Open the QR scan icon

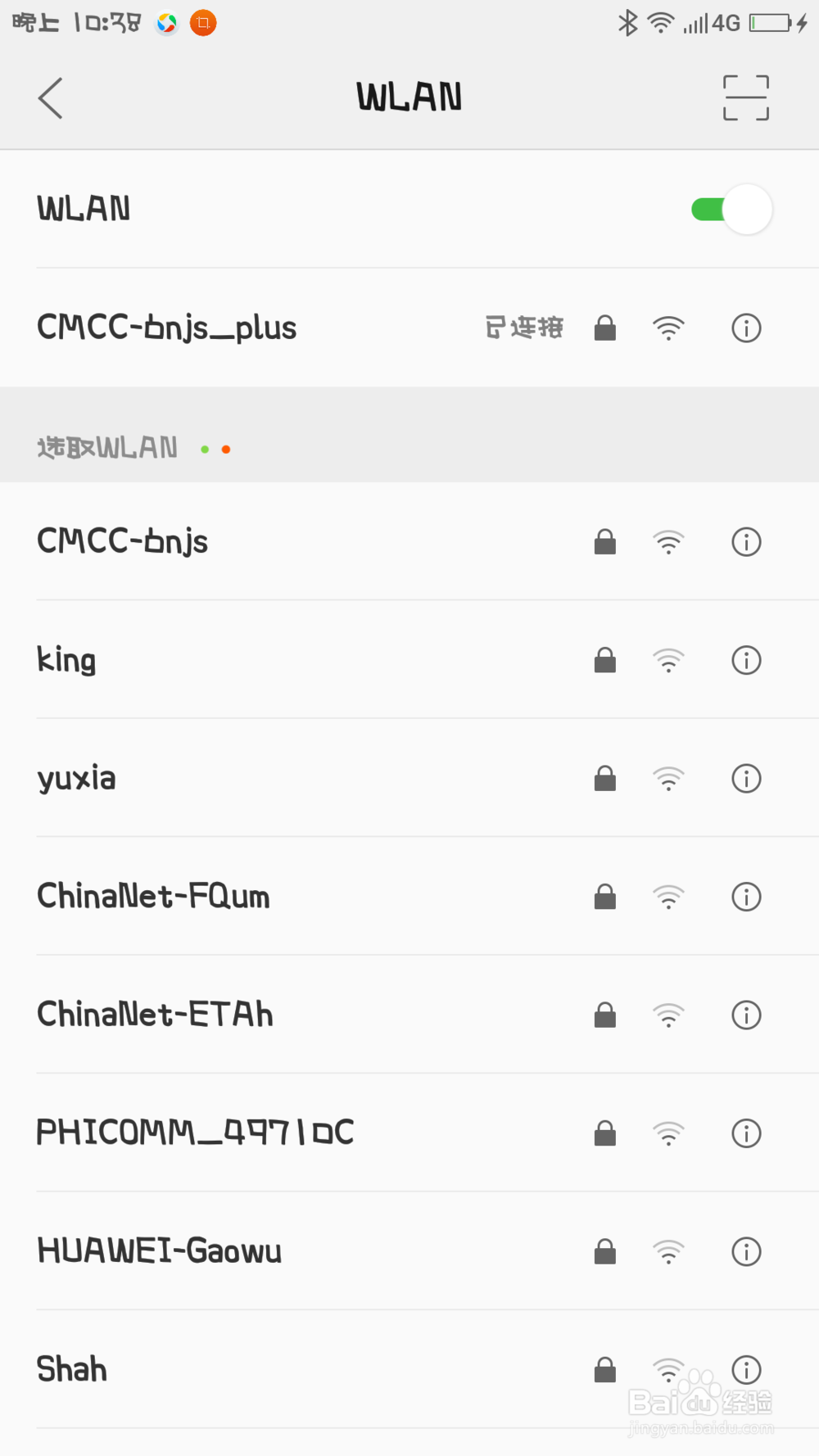[x=745, y=98]
